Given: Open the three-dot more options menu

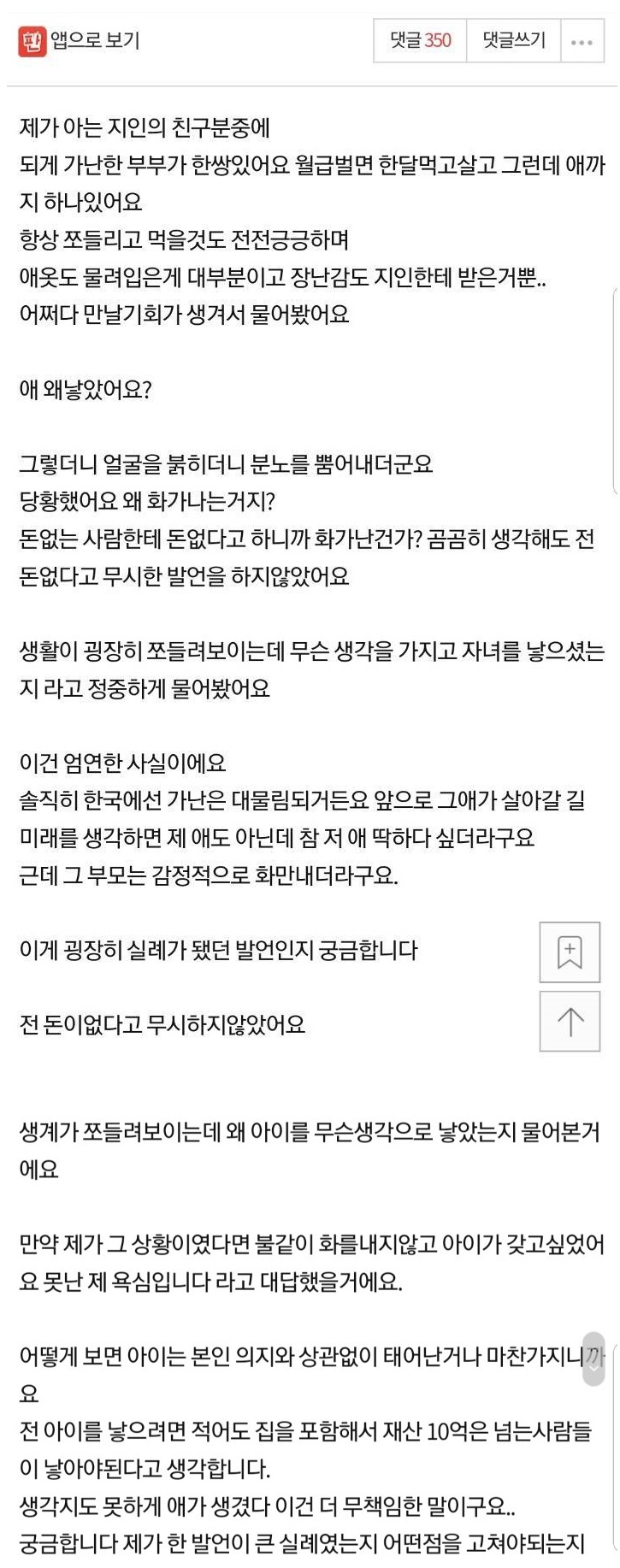Looking at the screenshot, I should coord(582,42).
